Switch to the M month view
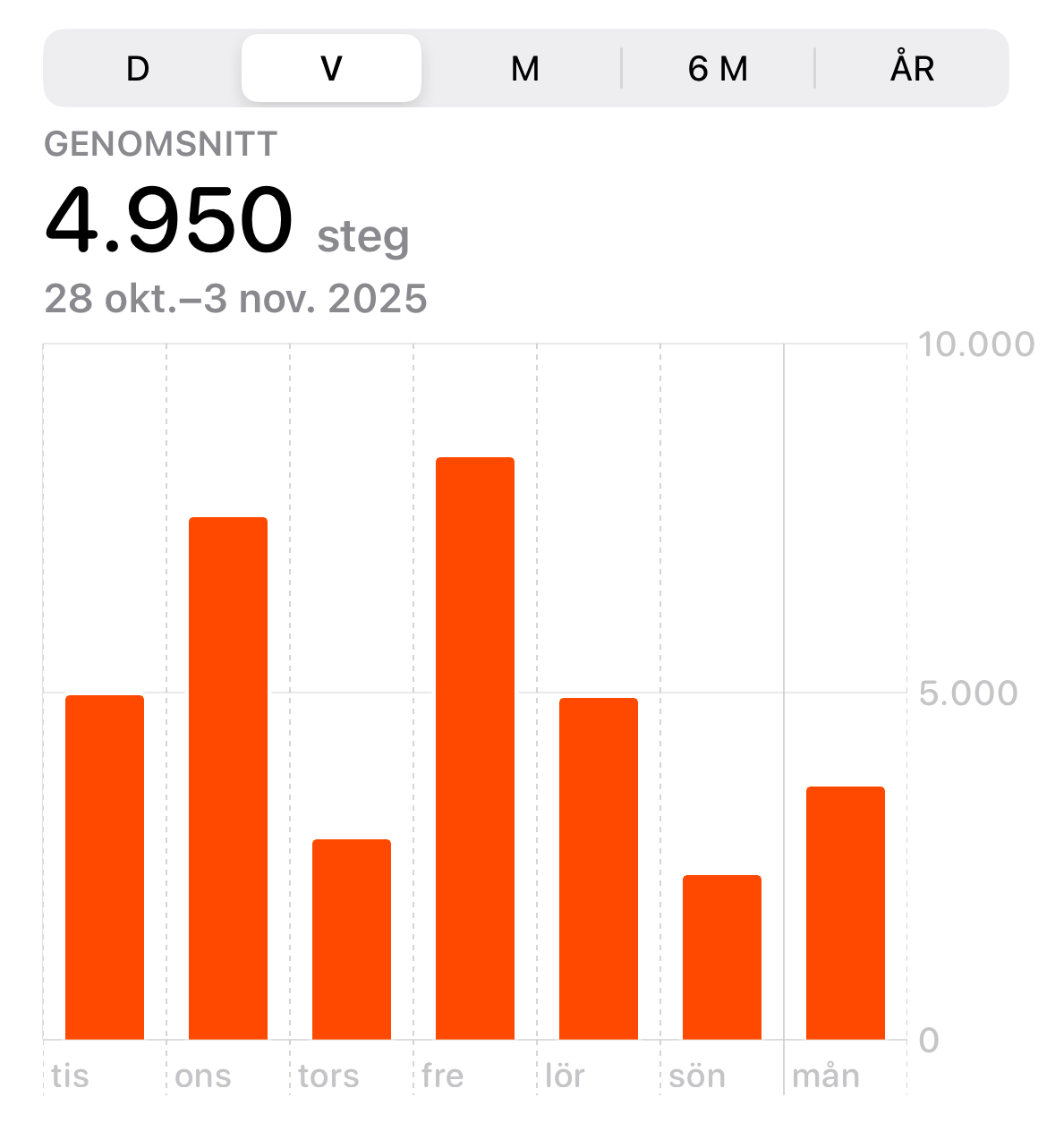The image size is (1055, 1148). tap(525, 69)
